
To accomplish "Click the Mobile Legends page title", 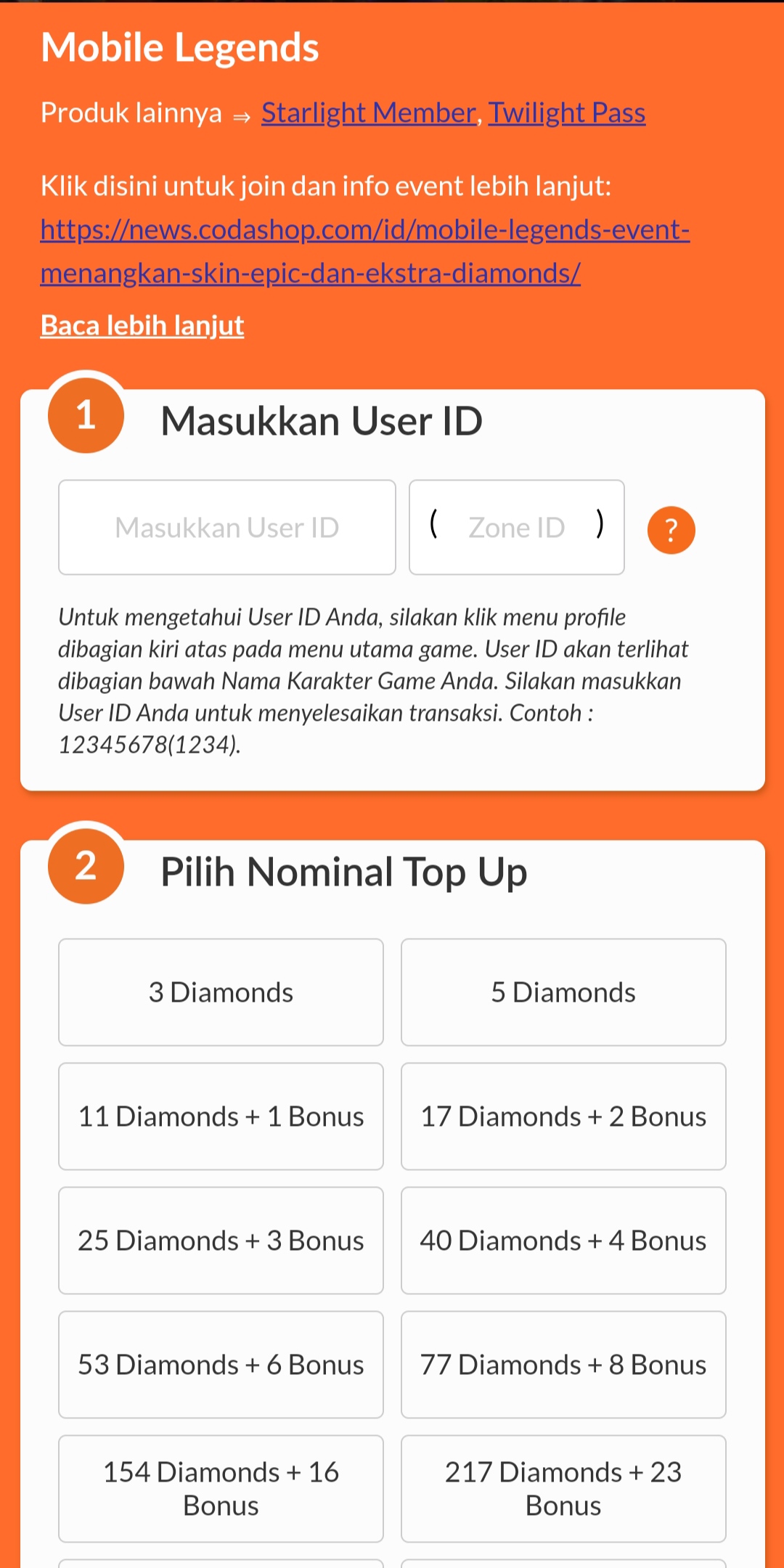I will [x=179, y=47].
